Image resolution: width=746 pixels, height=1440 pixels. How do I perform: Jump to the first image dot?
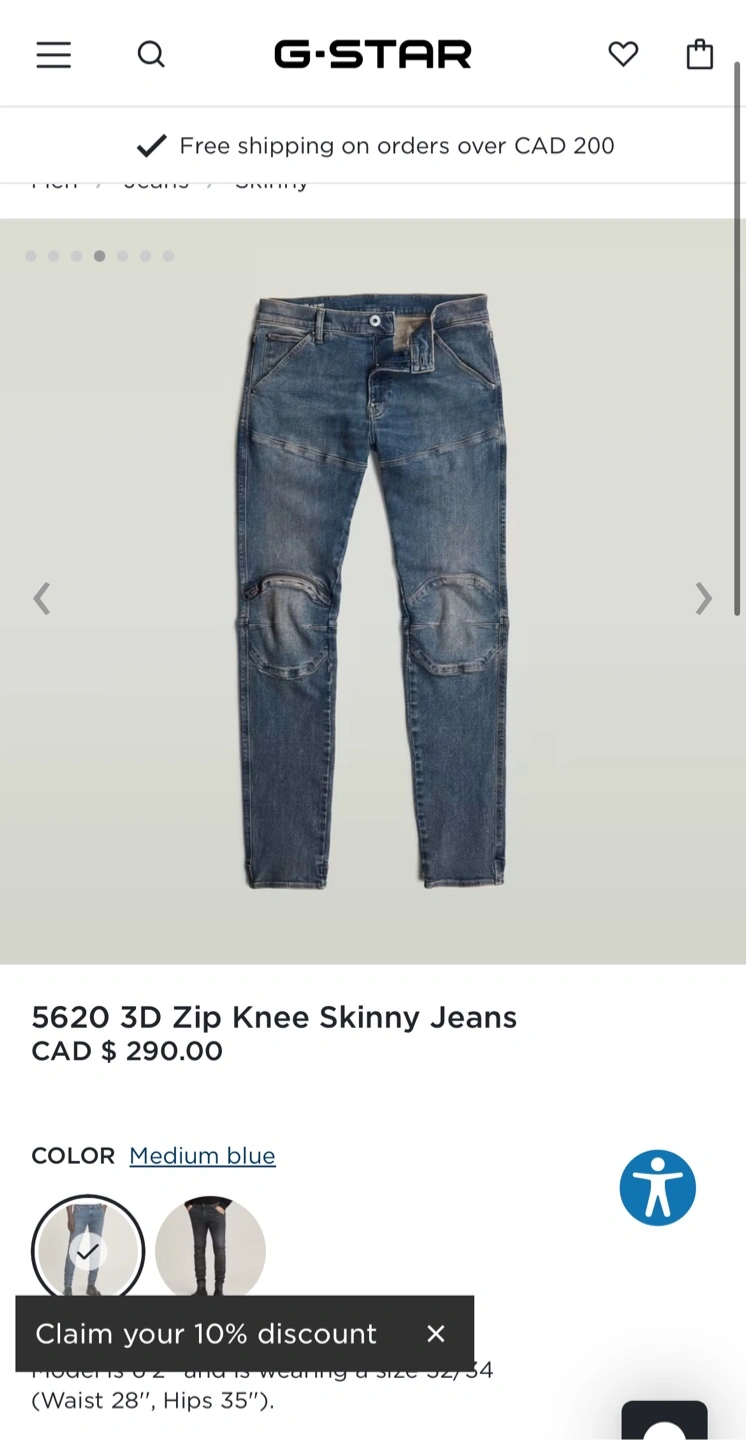pos(31,256)
